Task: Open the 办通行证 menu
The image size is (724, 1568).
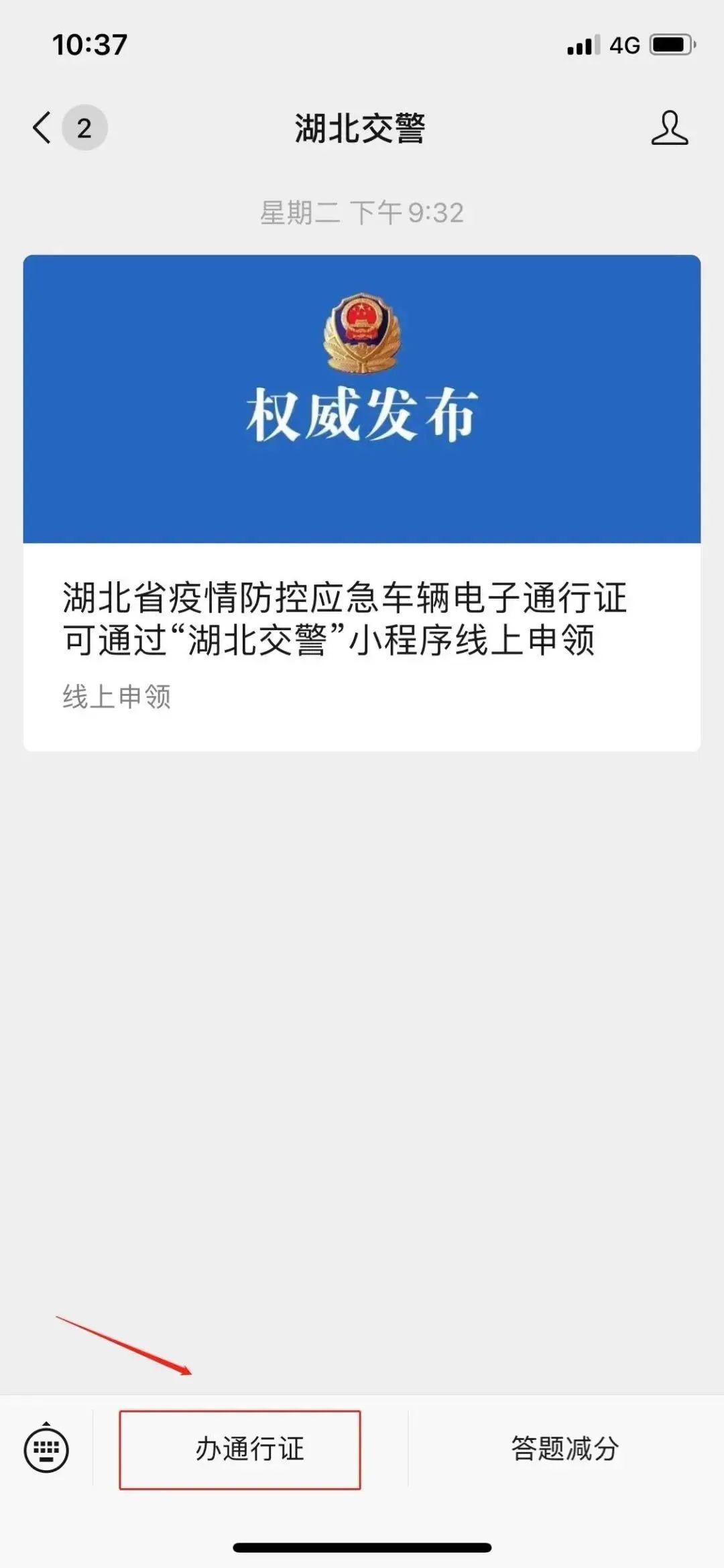Action: 249,1449
